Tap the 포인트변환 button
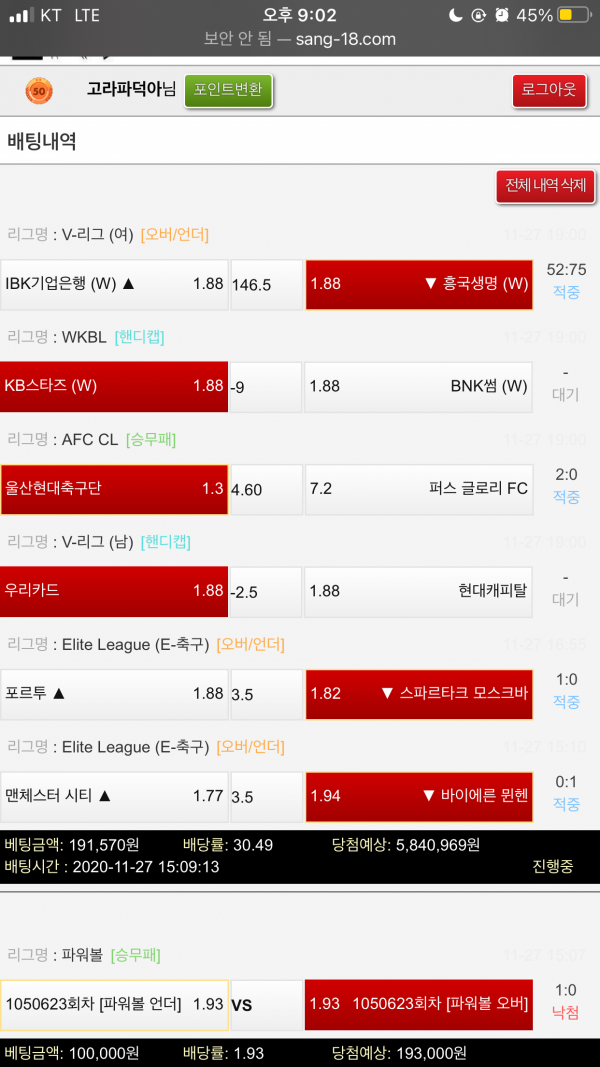The image size is (600, 1067). point(228,90)
